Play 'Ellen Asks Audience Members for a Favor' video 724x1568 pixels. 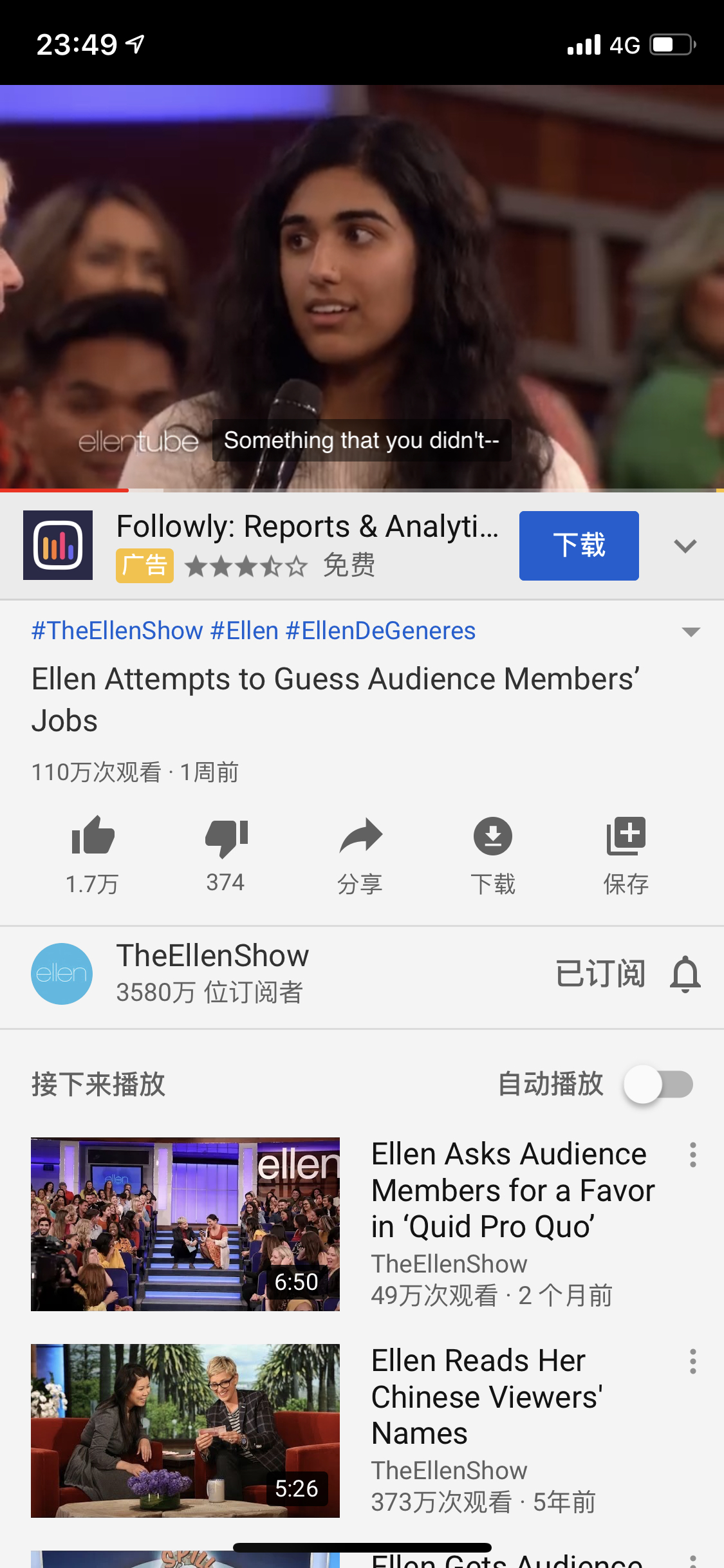pos(185,1224)
